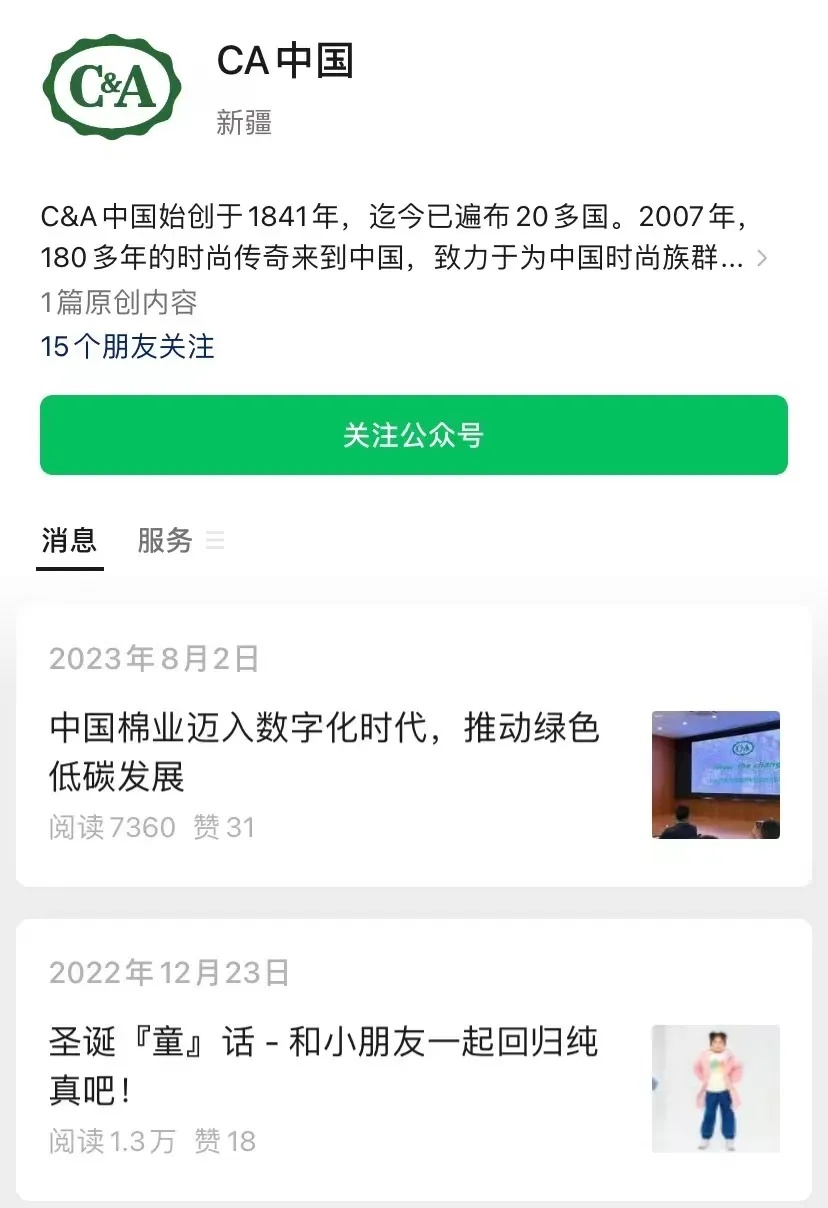Switch to the 服务 tab

point(164,540)
